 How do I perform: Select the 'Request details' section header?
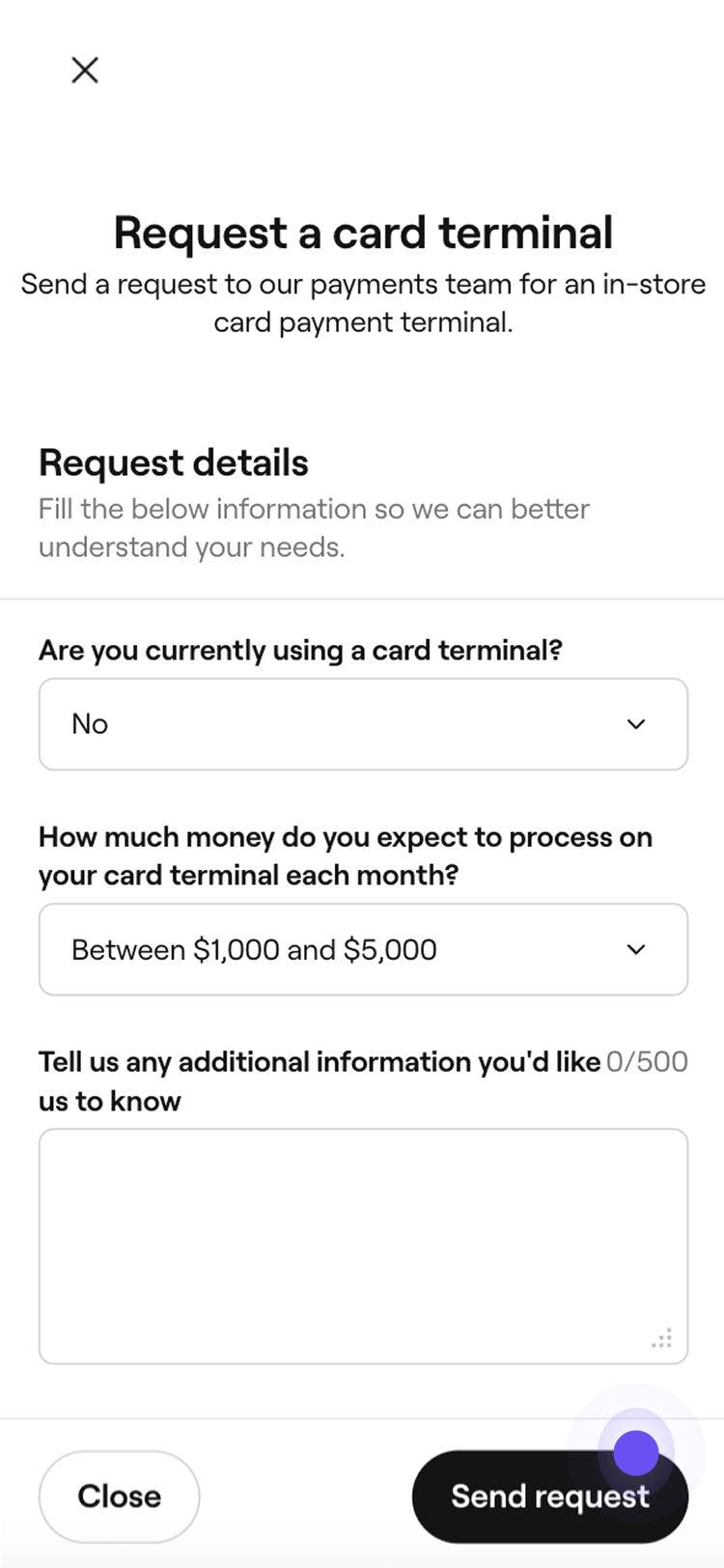click(x=173, y=462)
